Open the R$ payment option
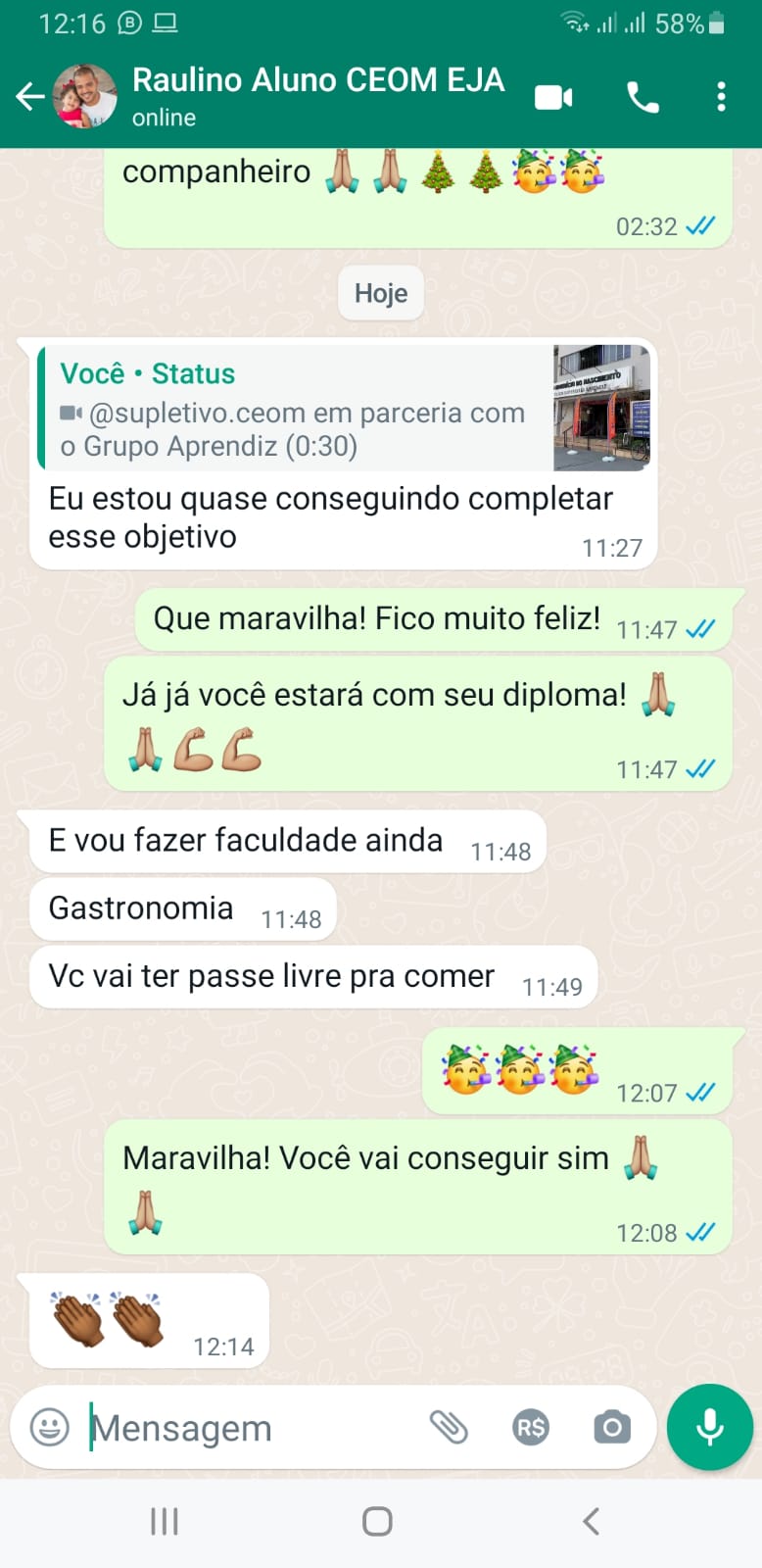The image size is (762, 1568). point(531,1427)
